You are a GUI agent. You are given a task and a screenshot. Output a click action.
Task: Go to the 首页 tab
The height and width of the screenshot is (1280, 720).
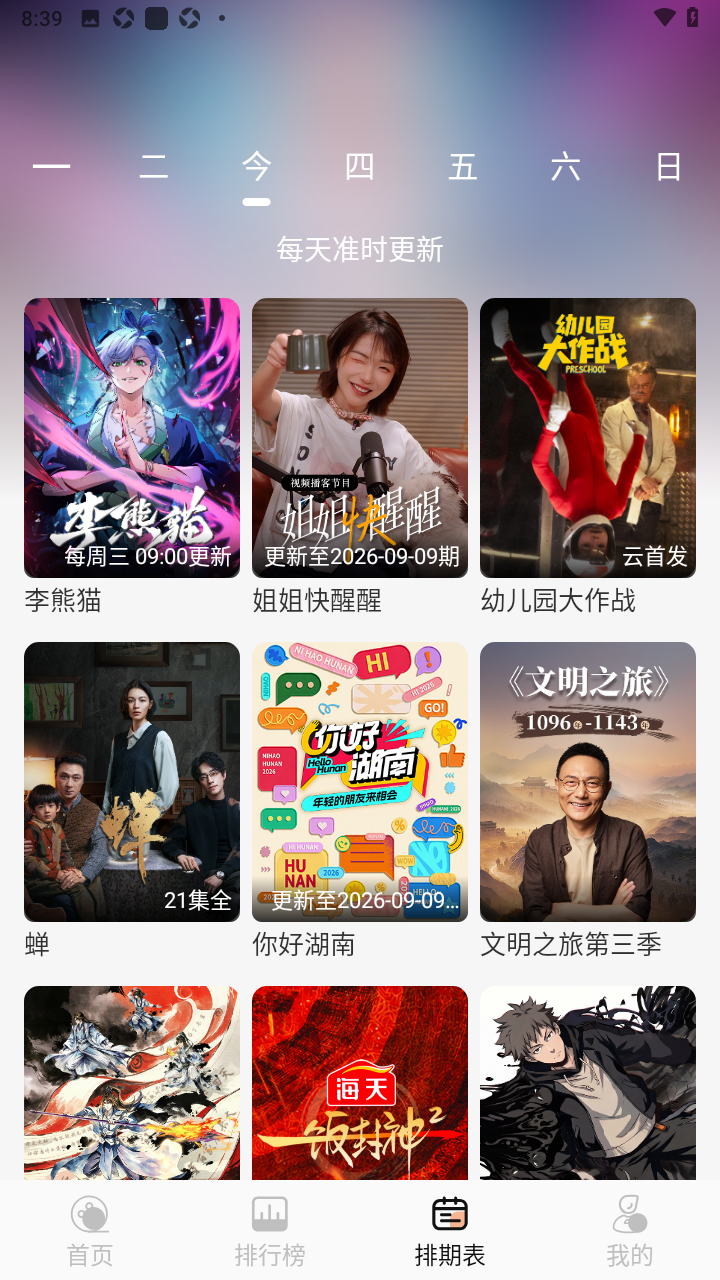coord(90,1232)
